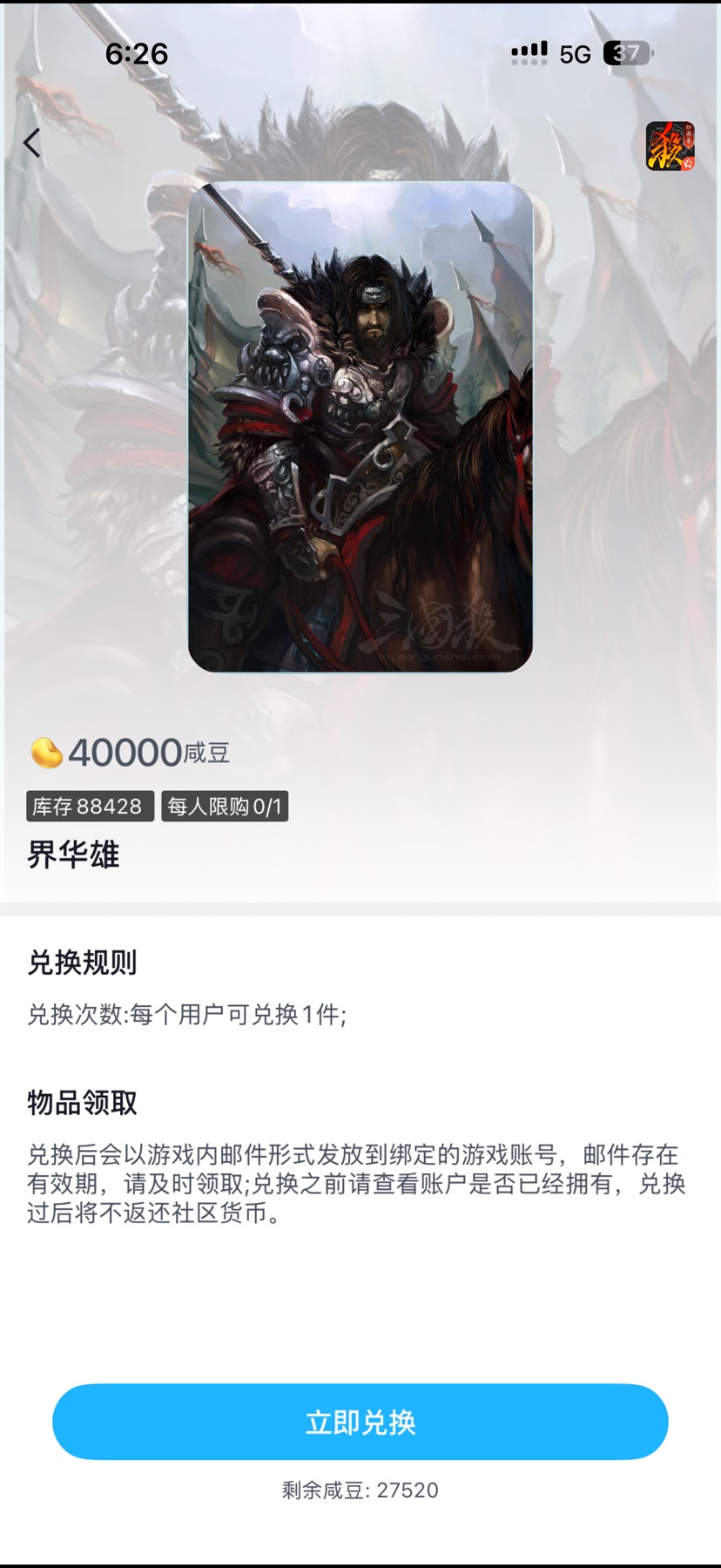Open the Sanguosha game icon at top right
Image resolution: width=721 pixels, height=1568 pixels.
pos(670,145)
